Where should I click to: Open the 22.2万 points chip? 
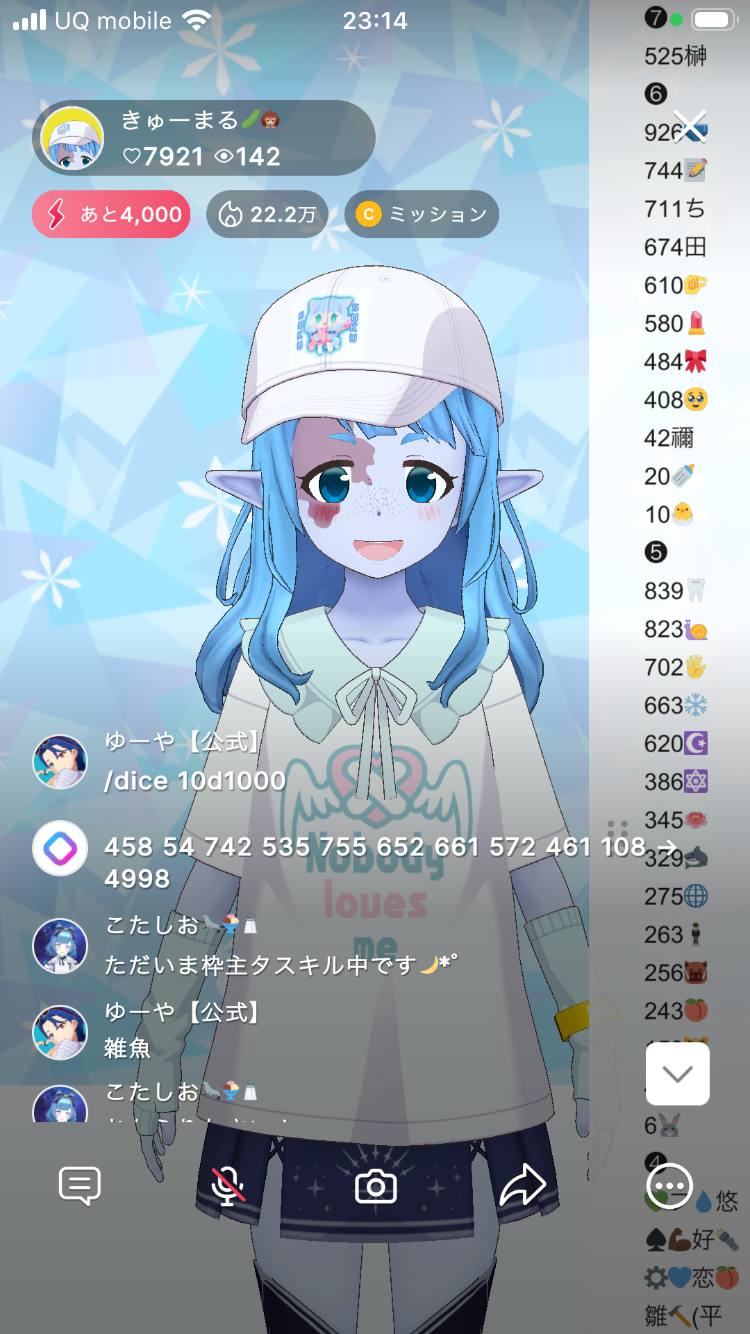click(267, 214)
